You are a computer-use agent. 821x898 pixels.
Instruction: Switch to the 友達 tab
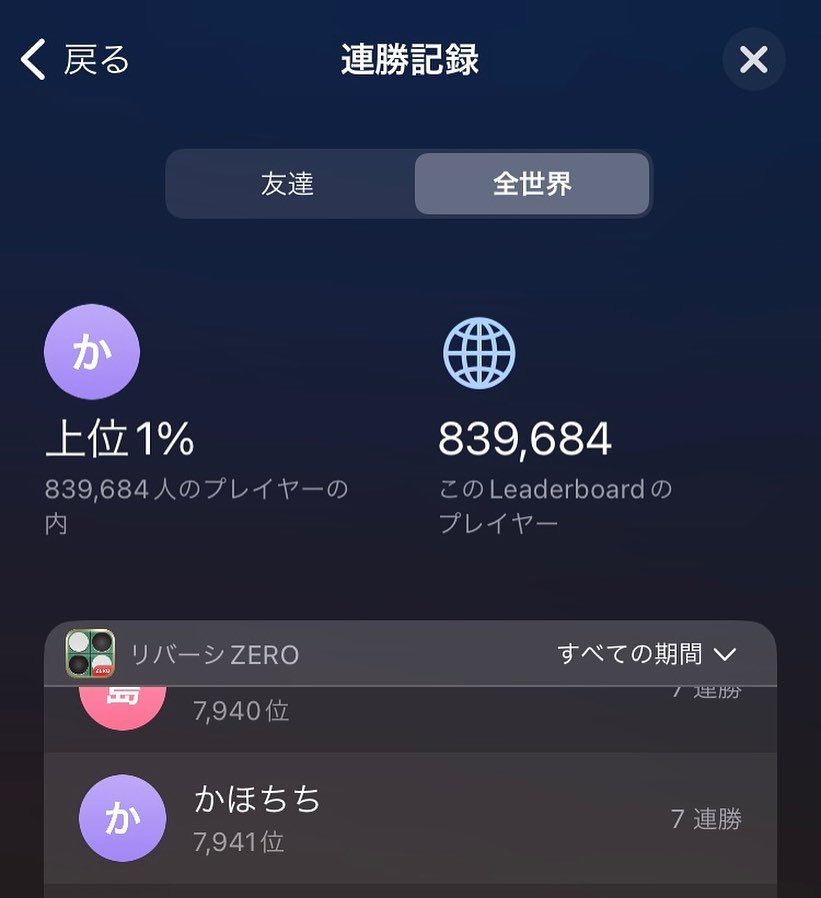[x=288, y=184]
